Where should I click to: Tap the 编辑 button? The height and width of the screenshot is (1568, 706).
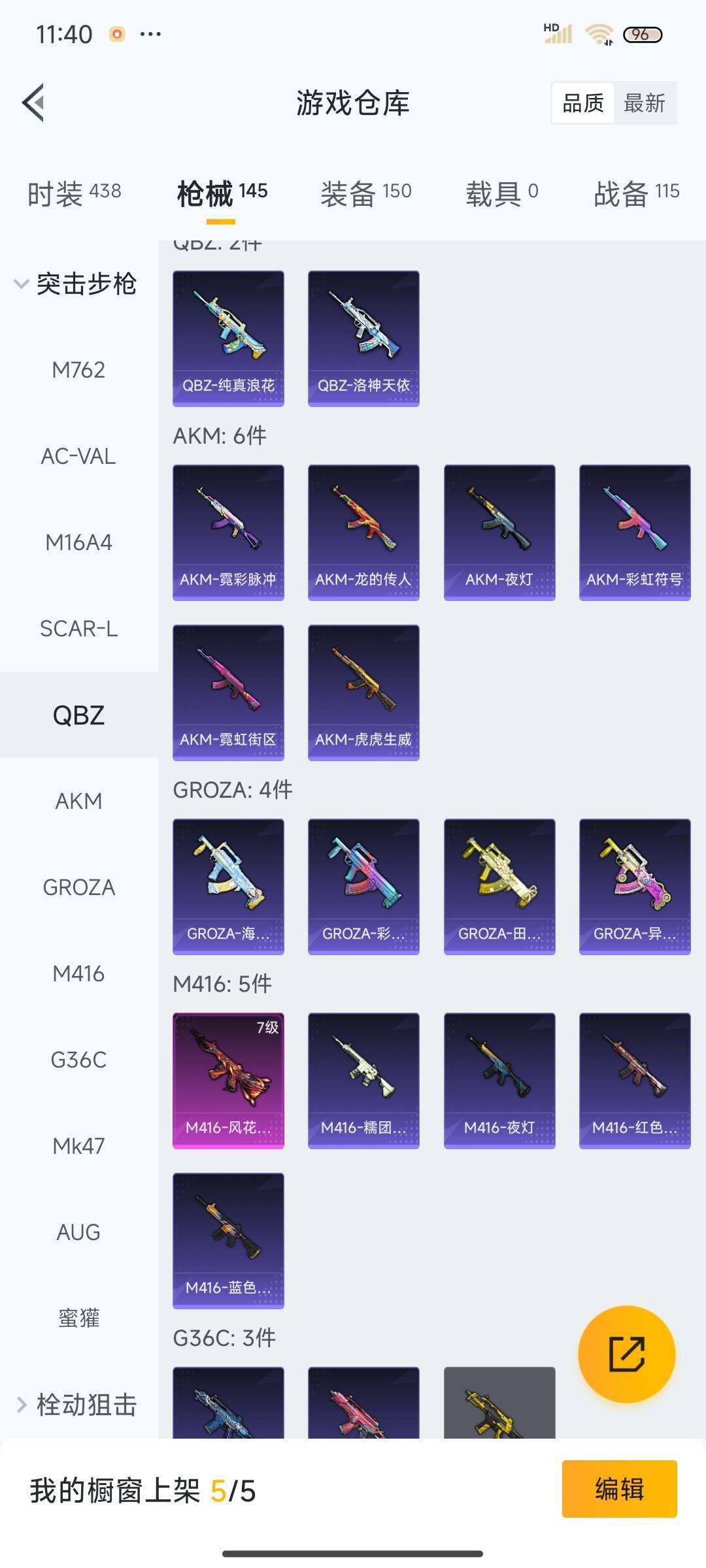point(619,1489)
